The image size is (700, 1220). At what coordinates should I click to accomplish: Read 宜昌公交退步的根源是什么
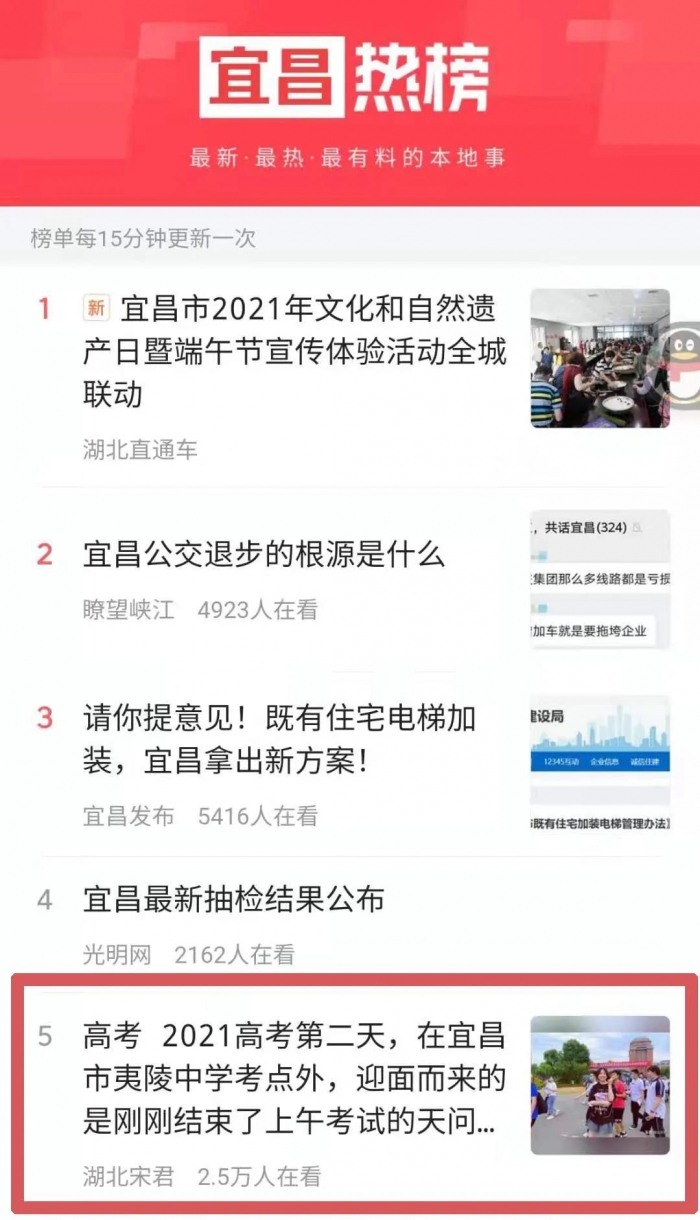[x=264, y=554]
